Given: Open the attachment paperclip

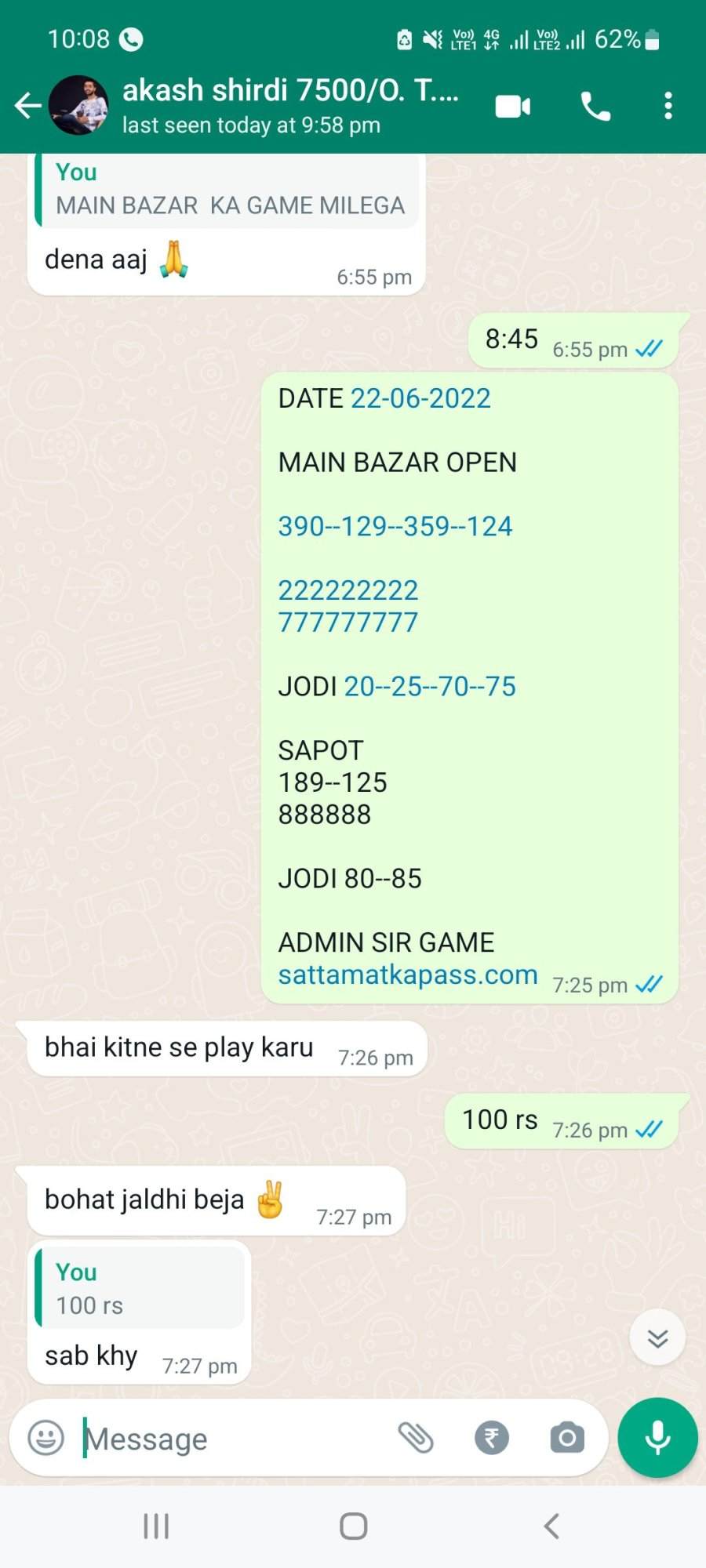Looking at the screenshot, I should click(416, 1438).
